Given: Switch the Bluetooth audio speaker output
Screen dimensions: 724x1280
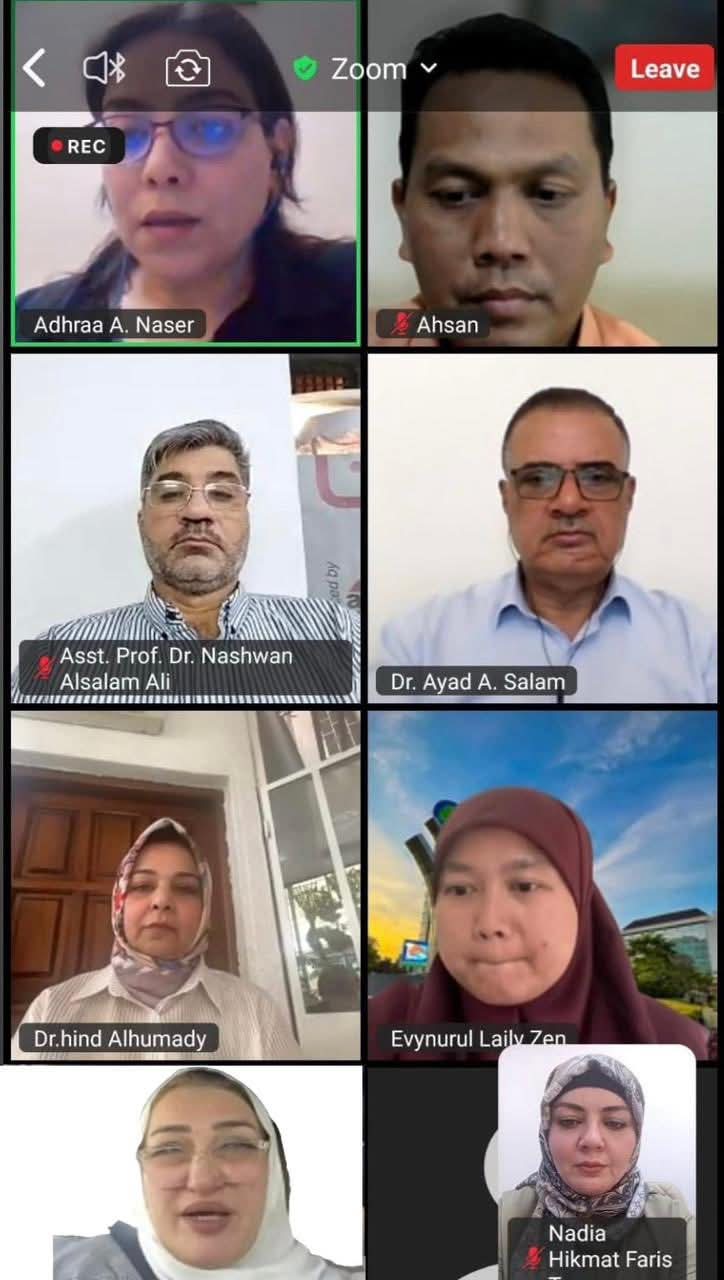Looking at the screenshot, I should click(x=104, y=69).
